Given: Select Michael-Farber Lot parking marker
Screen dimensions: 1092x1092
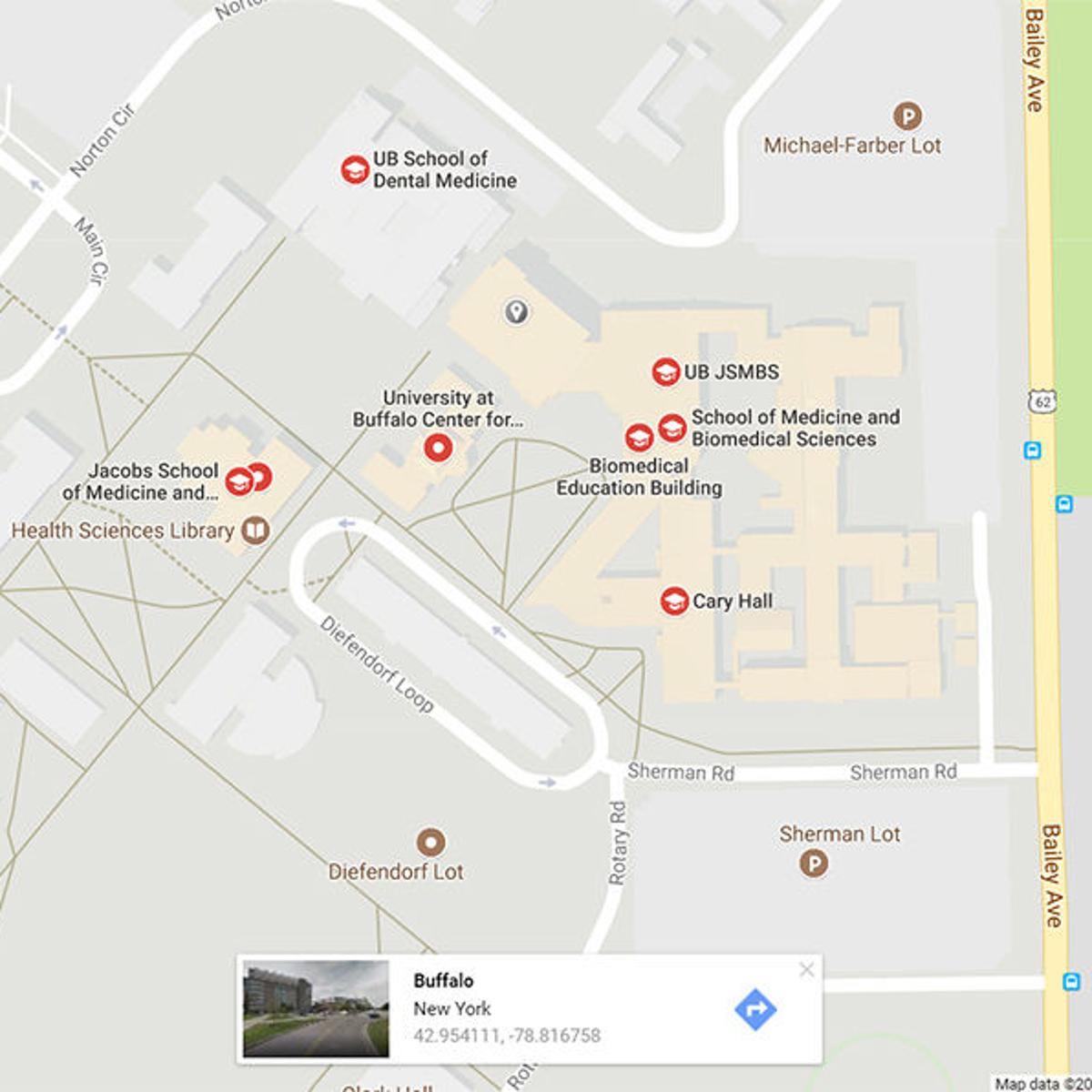Looking at the screenshot, I should [906, 116].
